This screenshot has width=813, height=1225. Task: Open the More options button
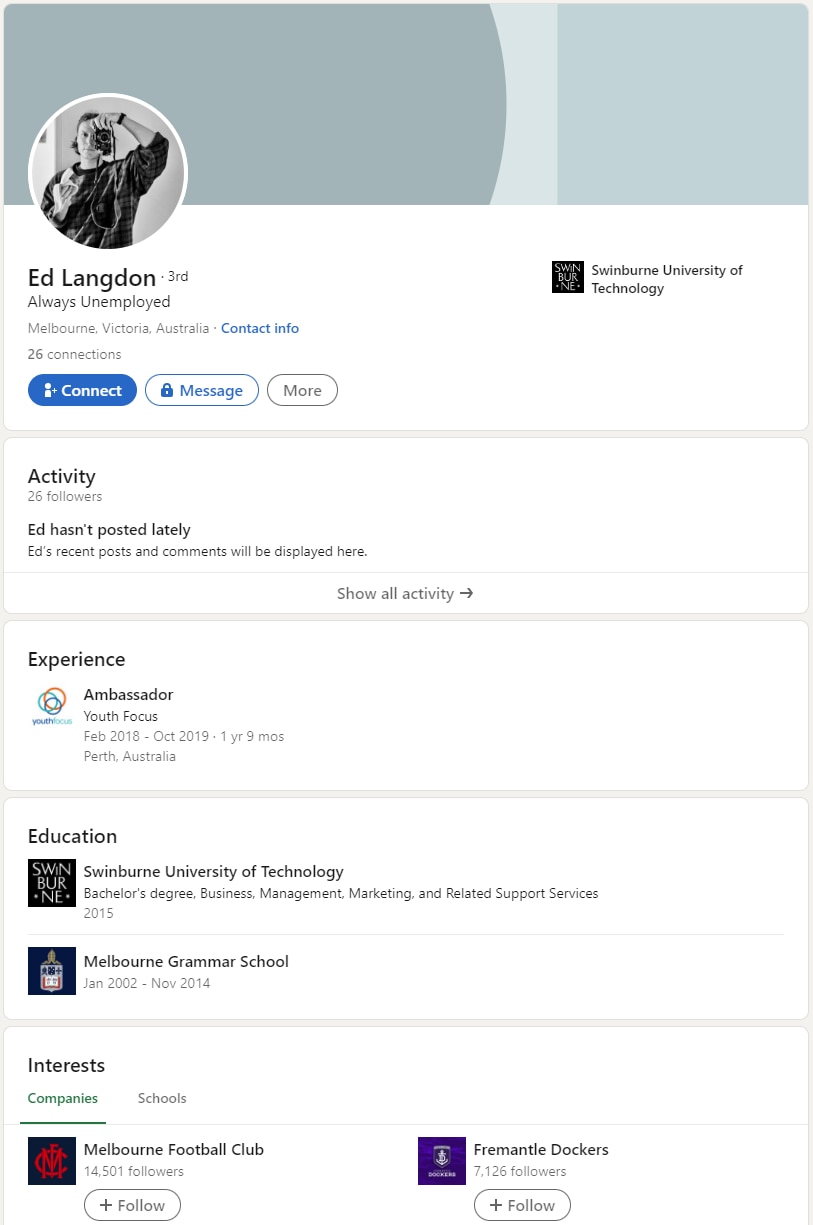(x=302, y=390)
